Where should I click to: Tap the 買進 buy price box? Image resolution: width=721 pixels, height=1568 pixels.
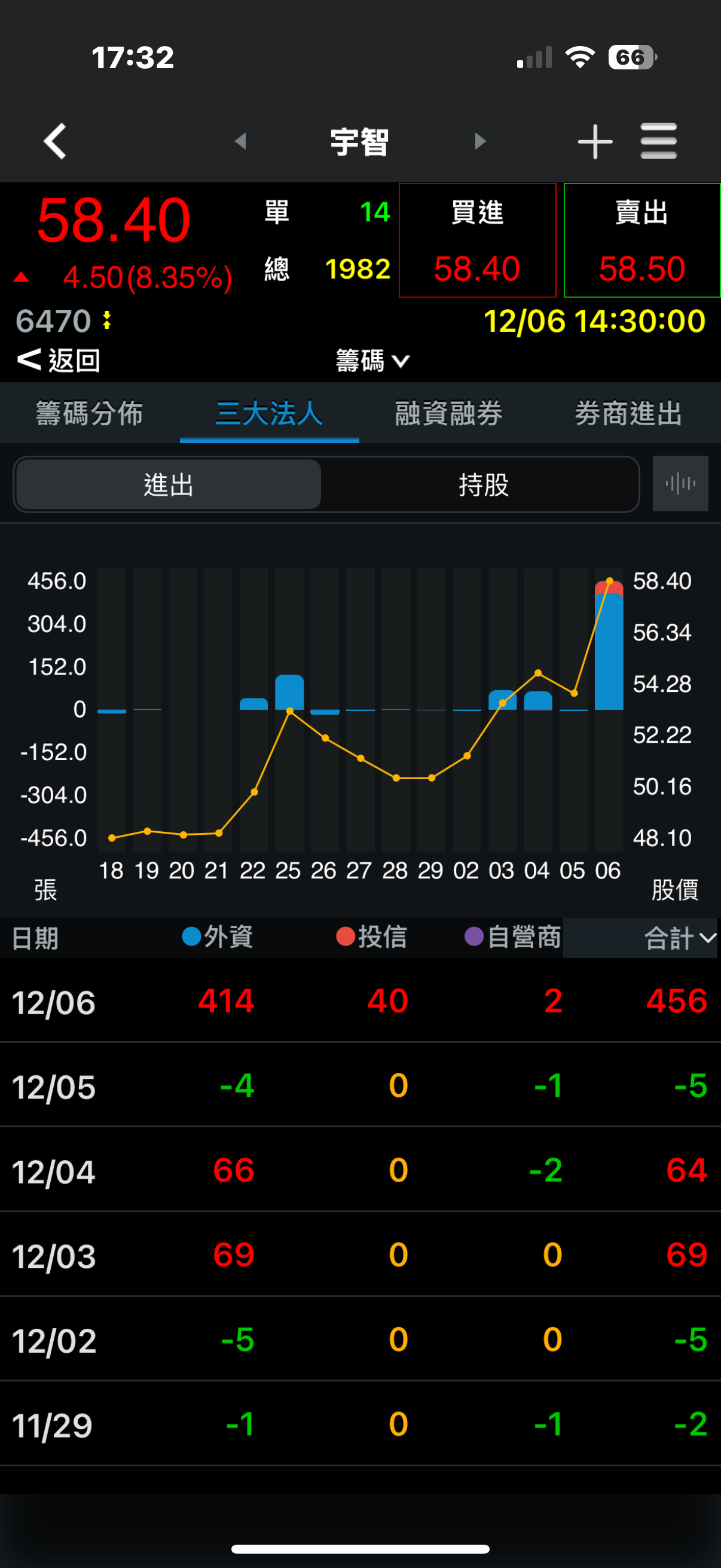pos(477,240)
